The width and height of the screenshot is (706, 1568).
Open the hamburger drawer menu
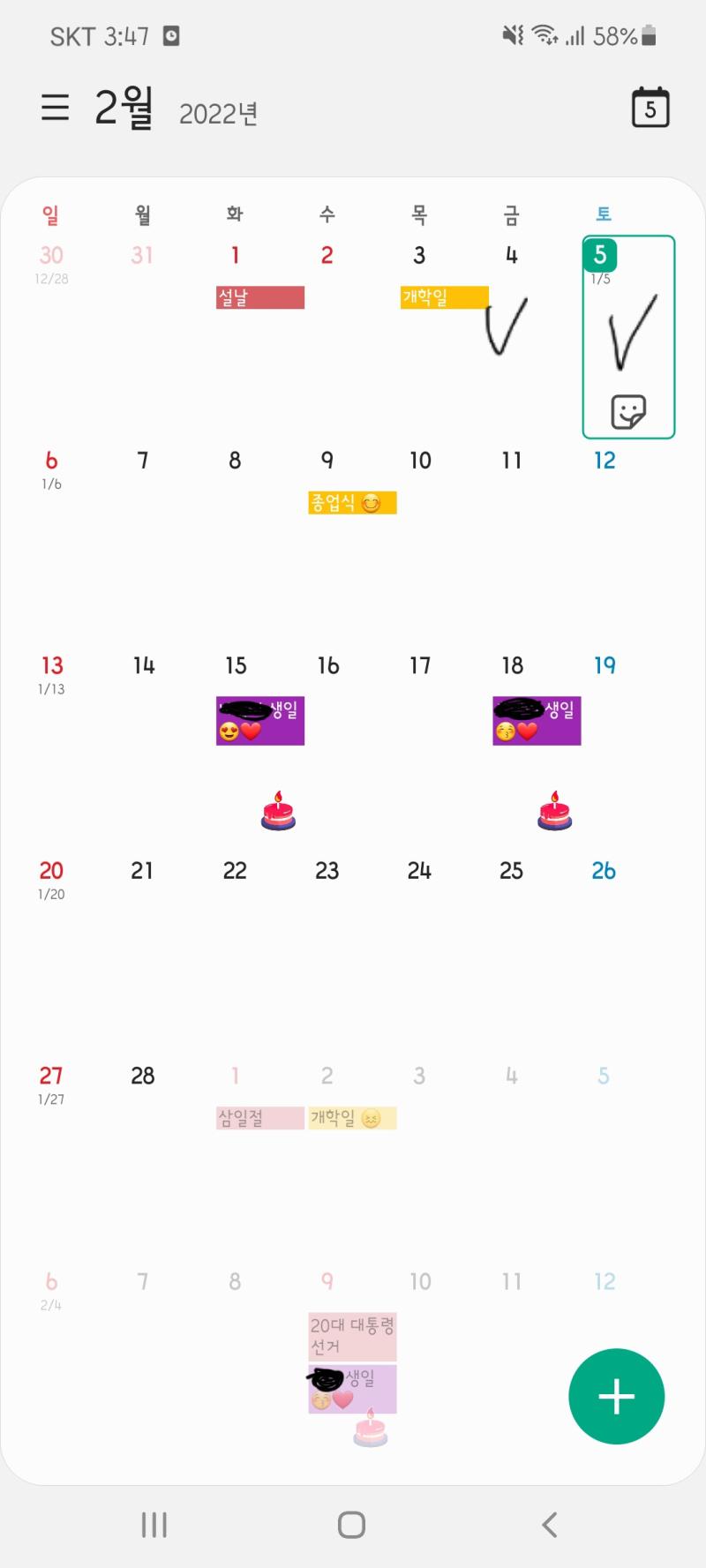pyautogui.click(x=55, y=108)
